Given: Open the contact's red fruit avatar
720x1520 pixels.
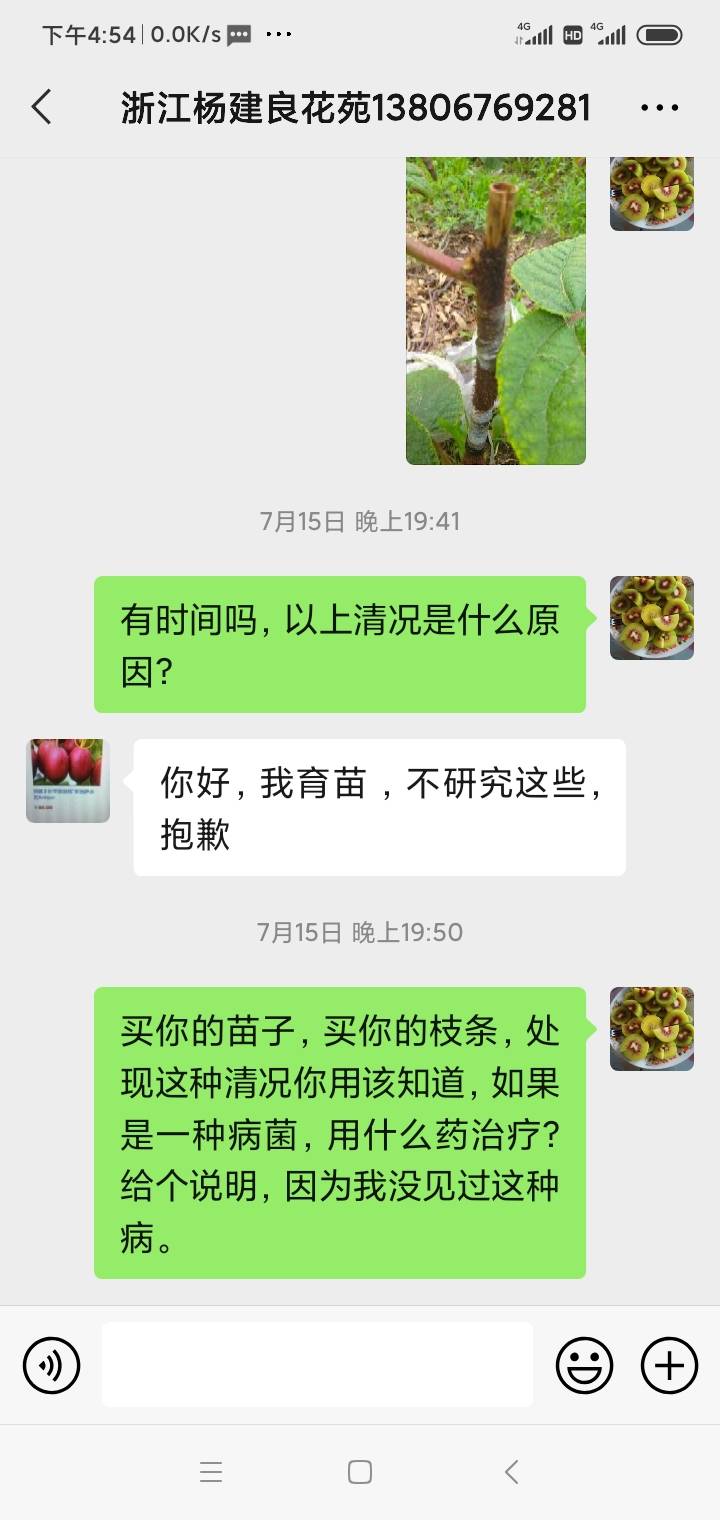Looking at the screenshot, I should (68, 781).
